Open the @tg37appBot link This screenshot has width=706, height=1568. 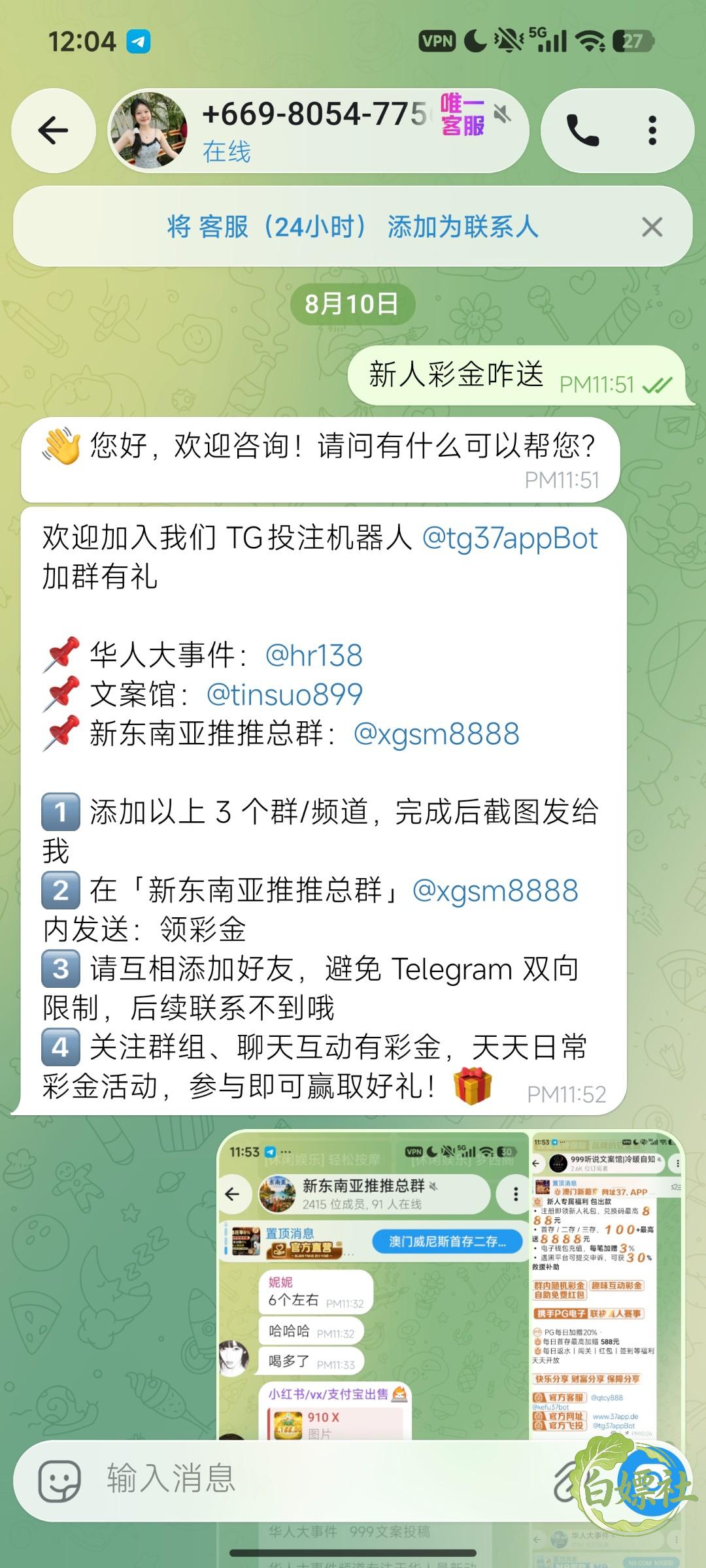(510, 538)
